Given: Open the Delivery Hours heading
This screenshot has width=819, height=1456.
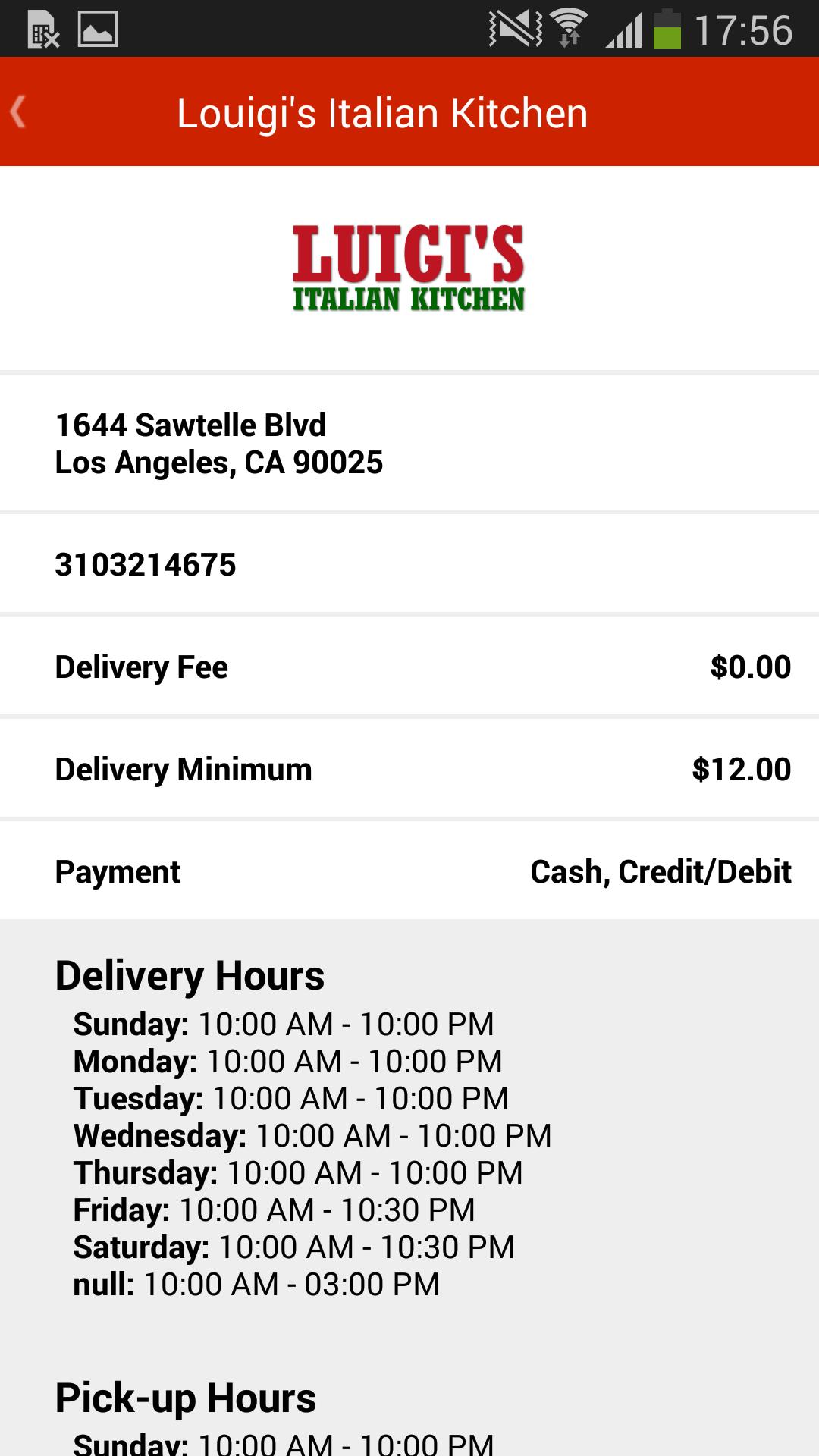Looking at the screenshot, I should pyautogui.click(x=188, y=975).
